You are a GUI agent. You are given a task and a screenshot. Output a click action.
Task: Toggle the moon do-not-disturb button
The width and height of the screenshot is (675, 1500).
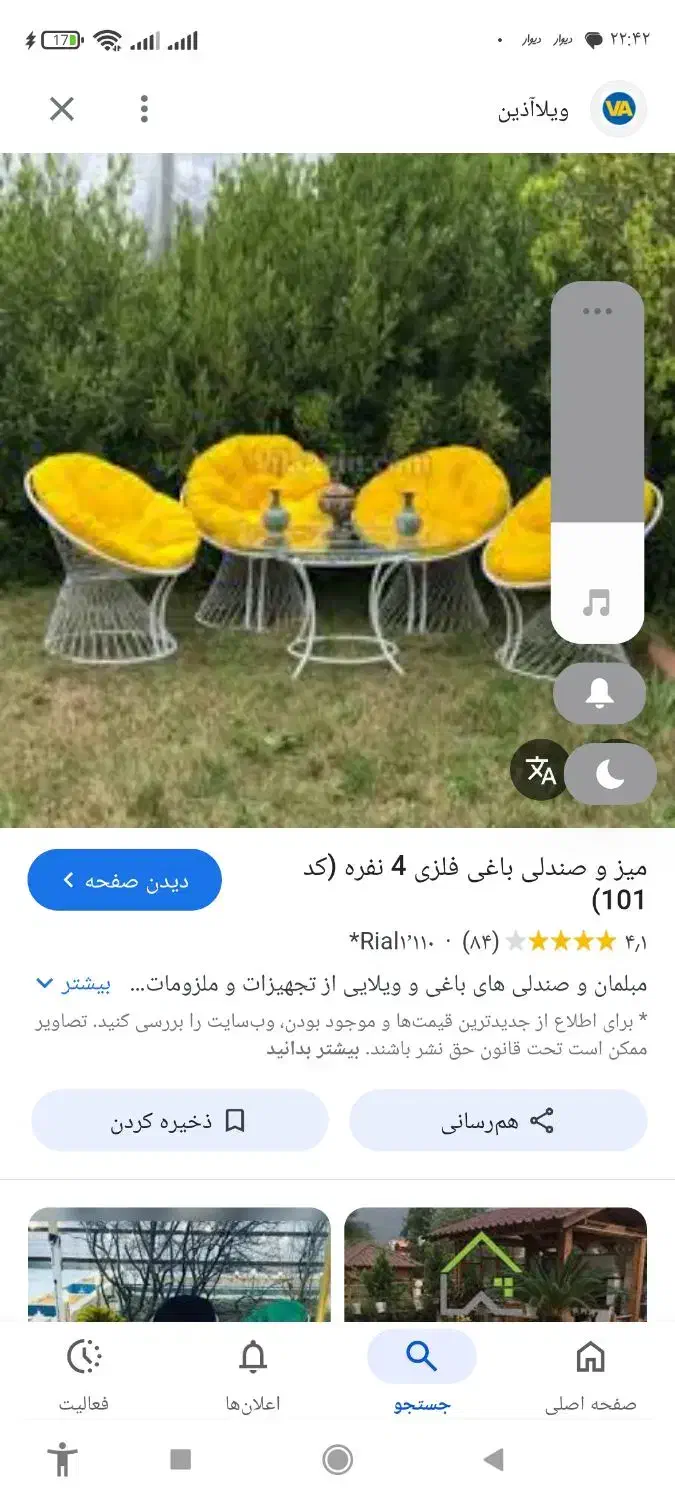click(x=610, y=774)
